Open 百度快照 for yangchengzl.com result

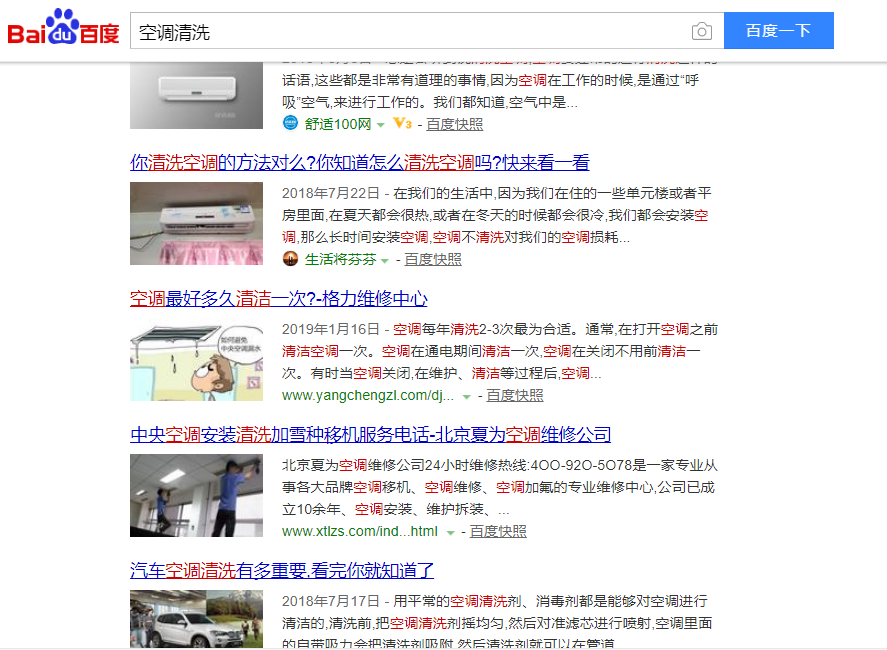pyautogui.click(x=515, y=395)
